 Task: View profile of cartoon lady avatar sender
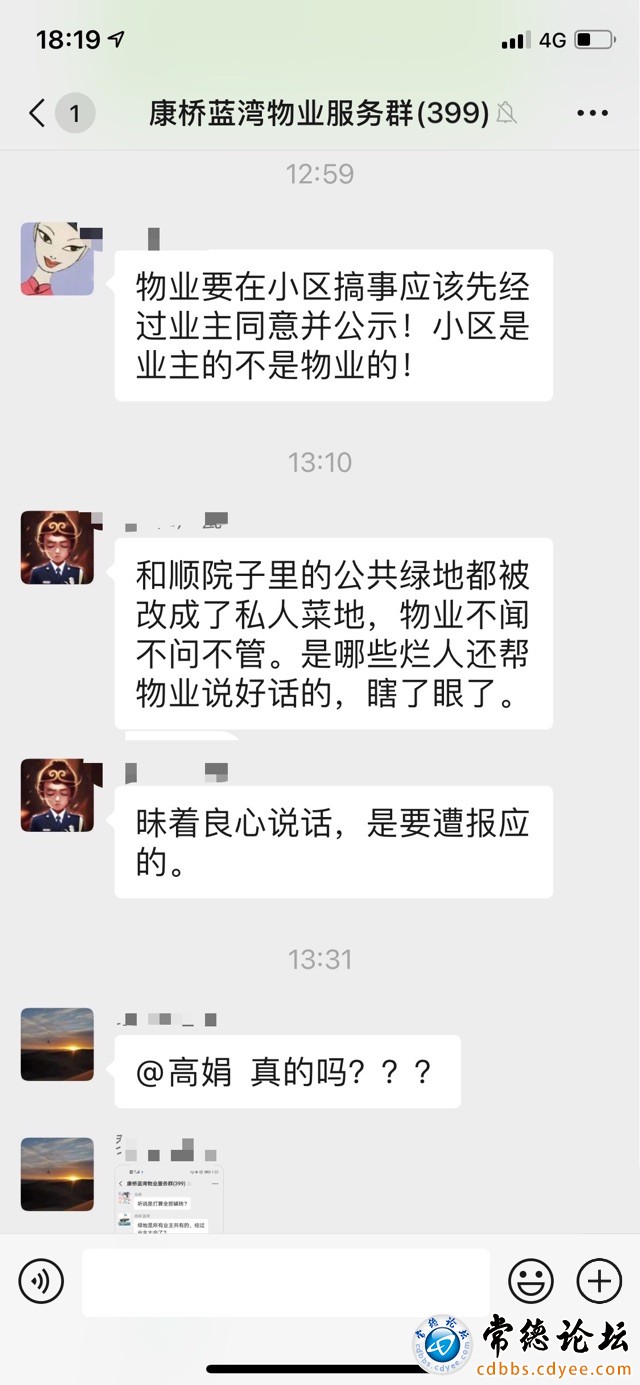57,259
